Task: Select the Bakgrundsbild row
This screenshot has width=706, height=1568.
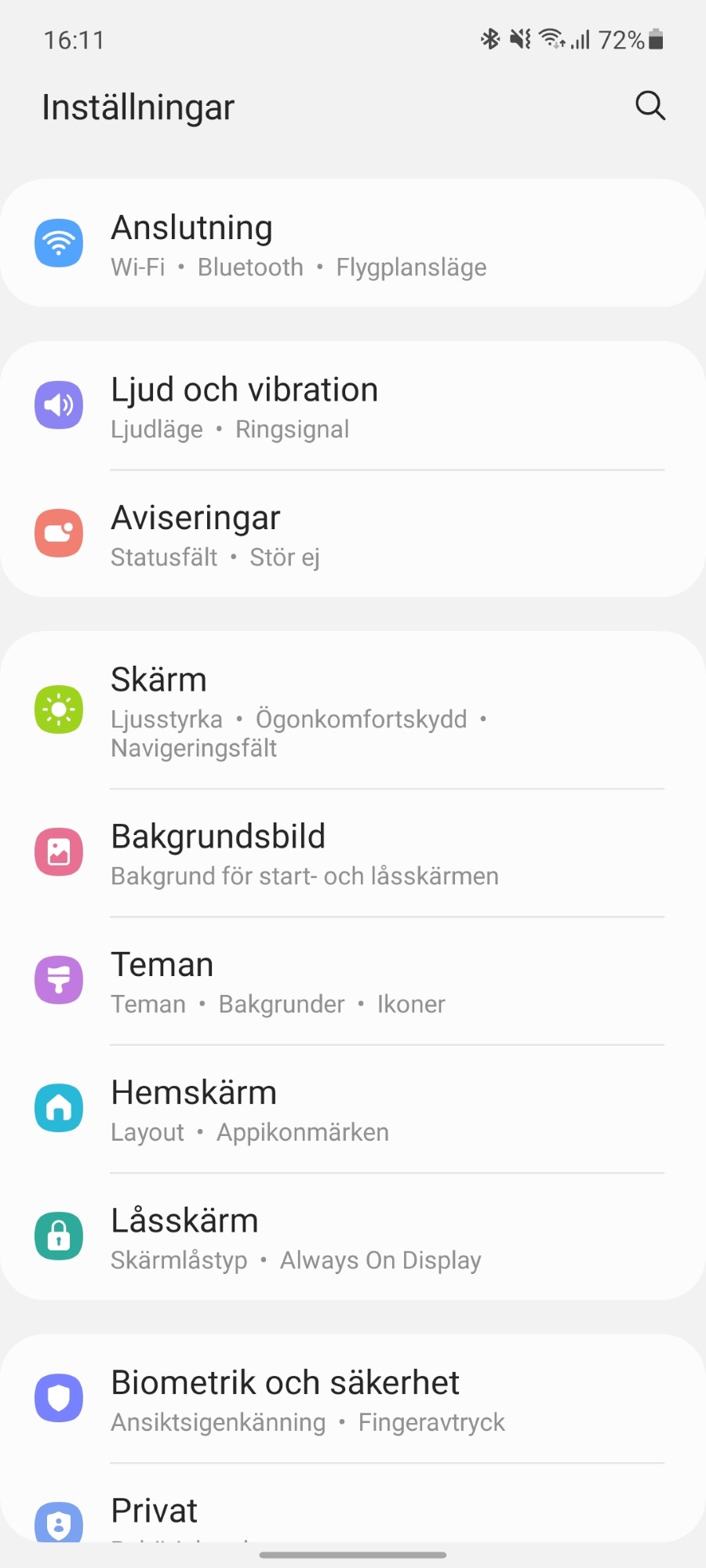Action: pyautogui.click(x=353, y=853)
